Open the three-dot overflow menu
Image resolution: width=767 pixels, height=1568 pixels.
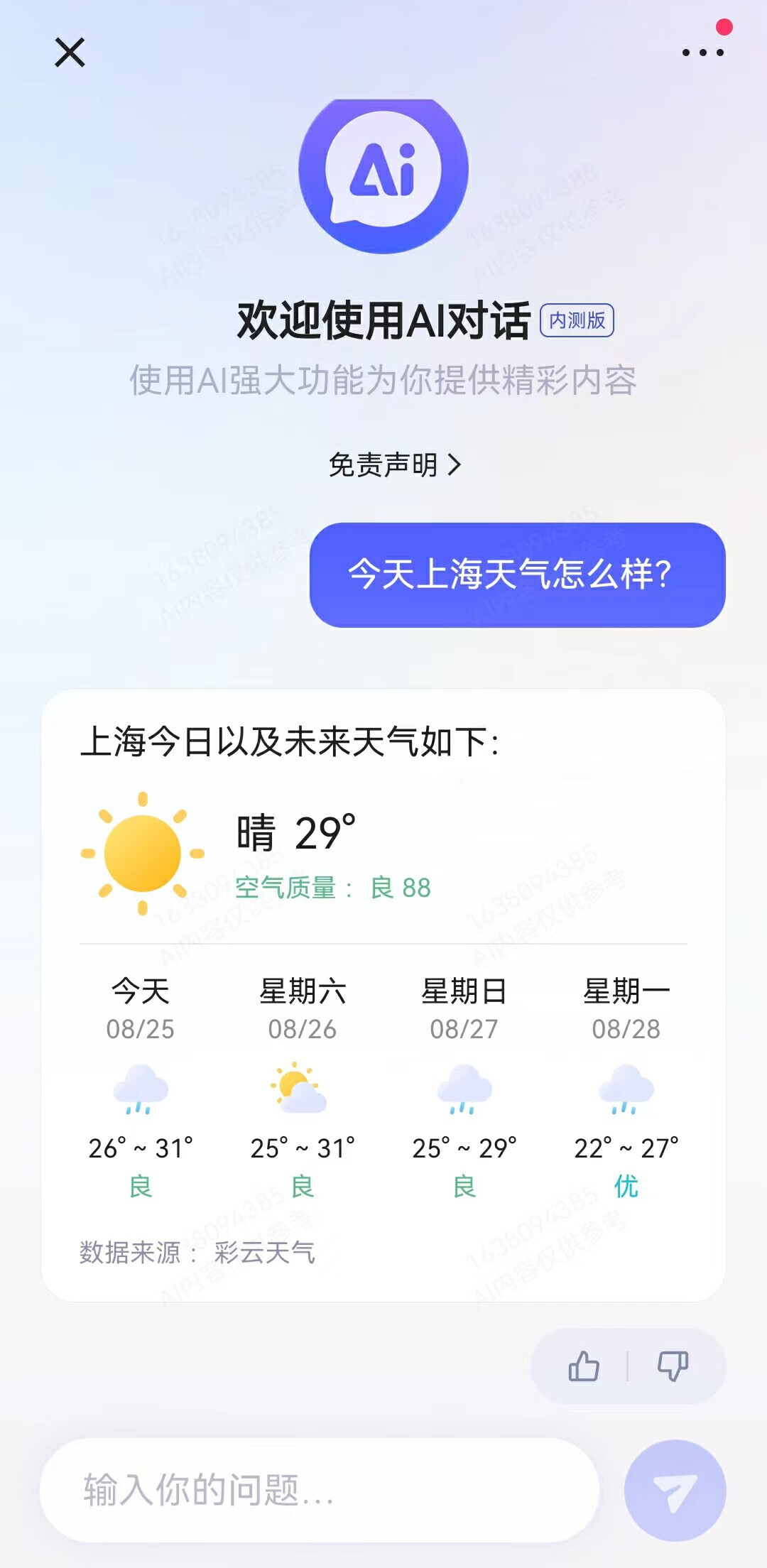702,52
